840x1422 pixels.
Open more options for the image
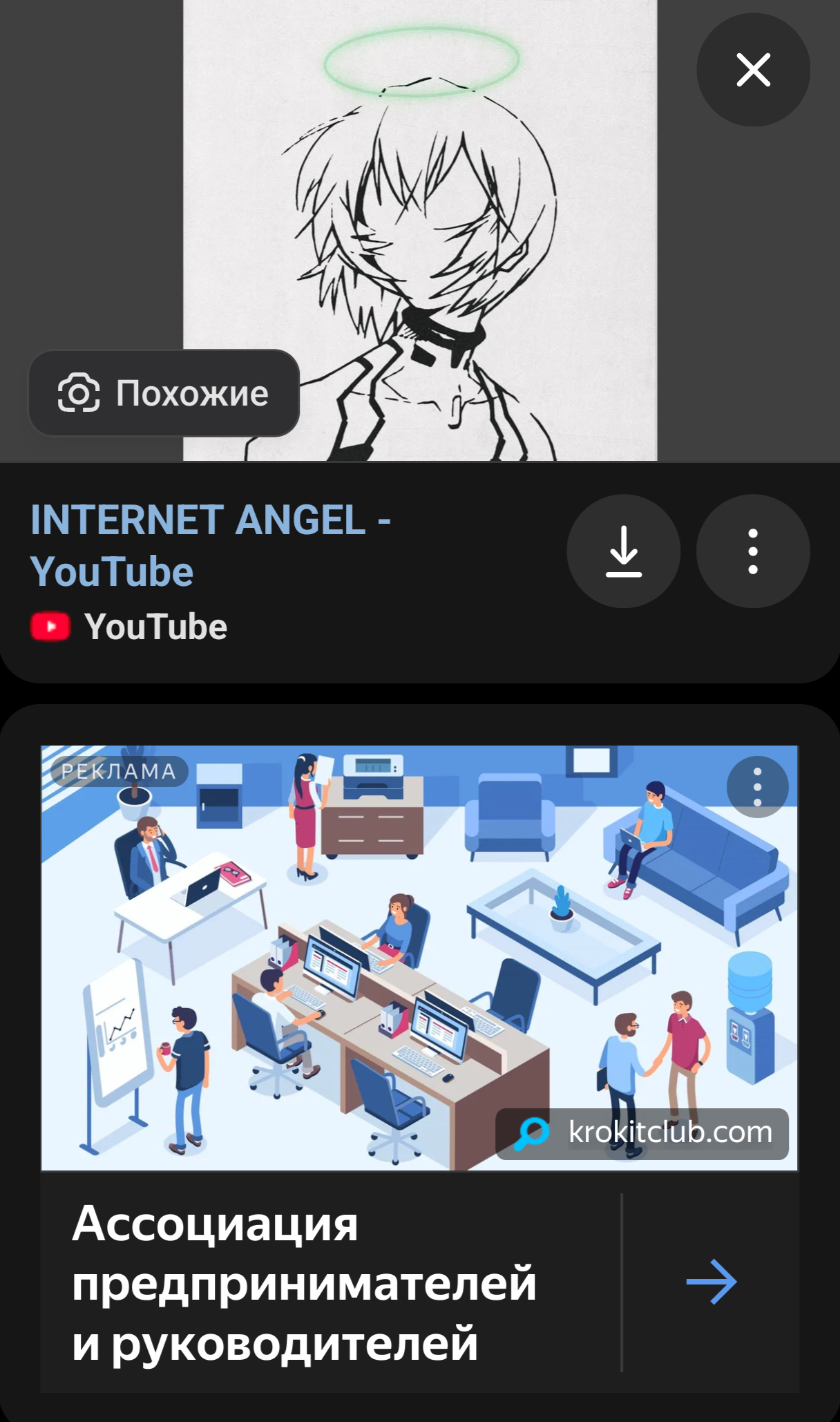pos(753,551)
